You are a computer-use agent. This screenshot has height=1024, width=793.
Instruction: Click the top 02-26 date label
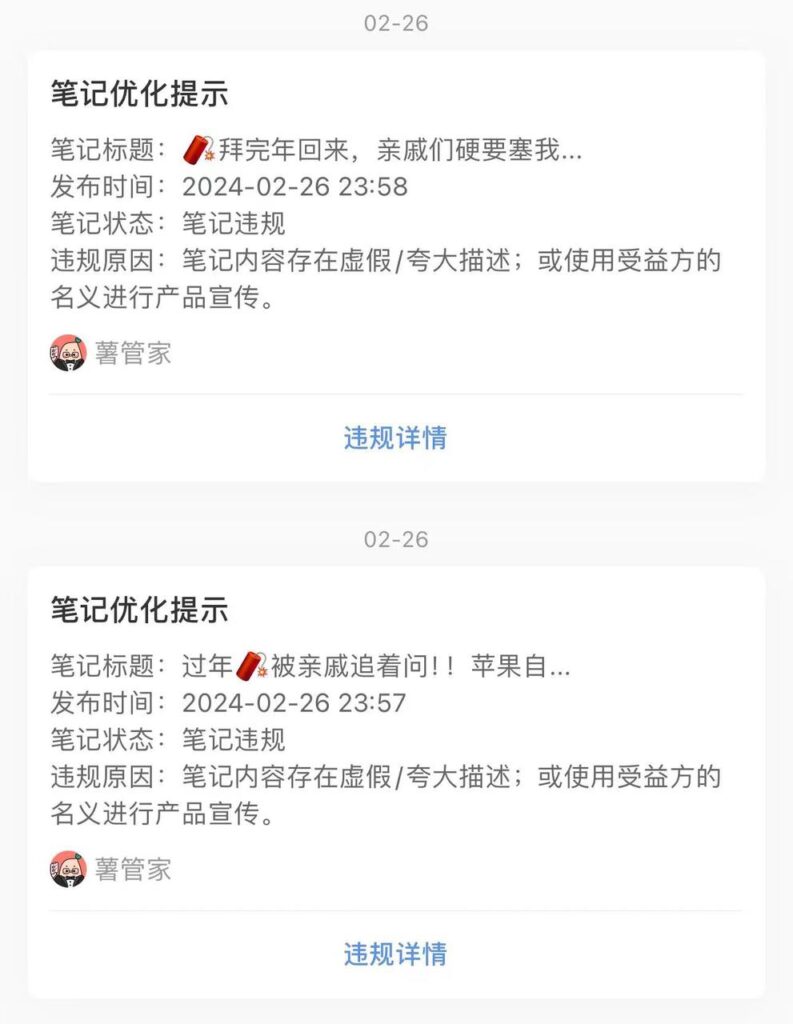tap(396, 19)
